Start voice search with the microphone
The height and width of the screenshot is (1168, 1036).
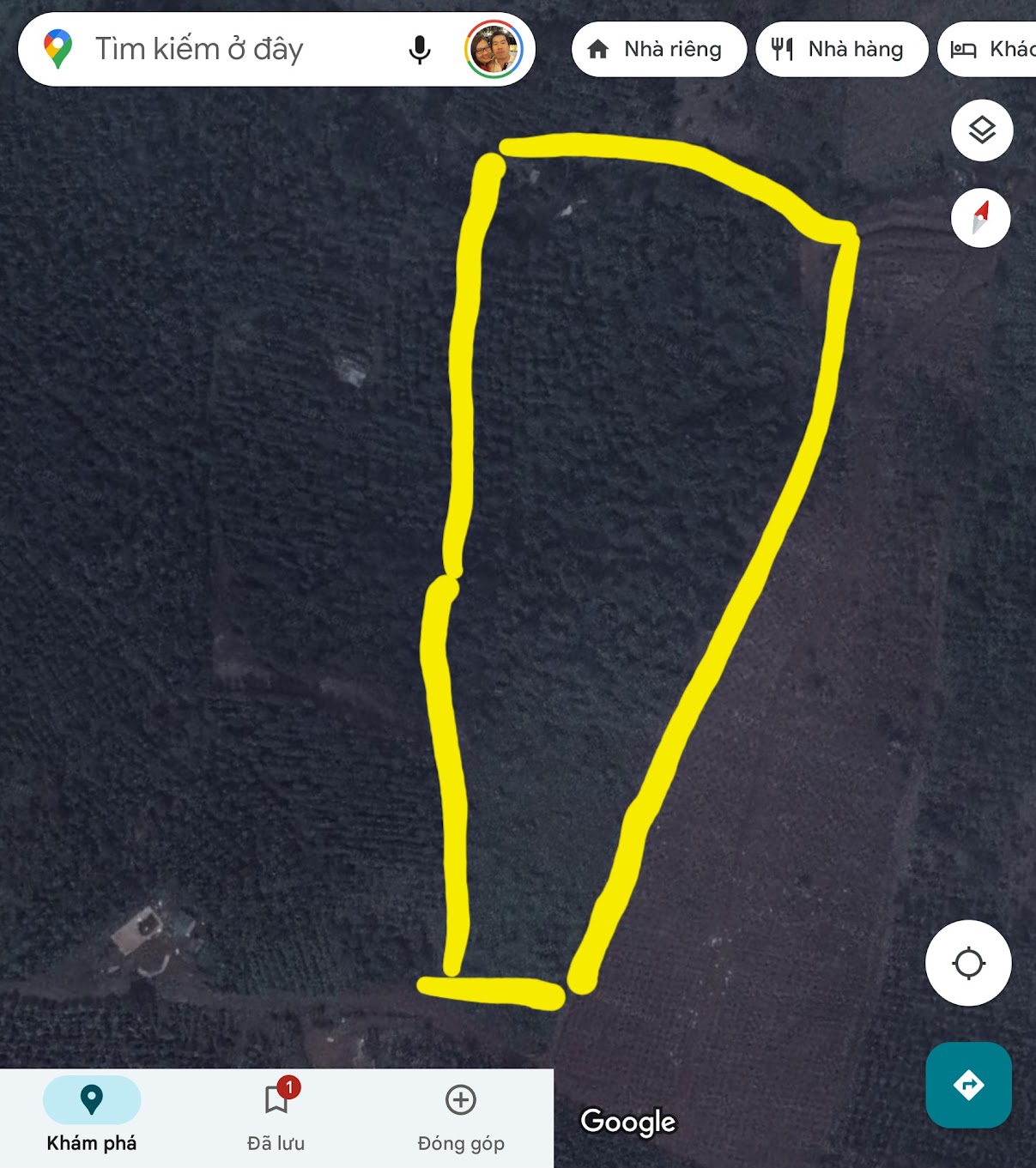(x=420, y=50)
